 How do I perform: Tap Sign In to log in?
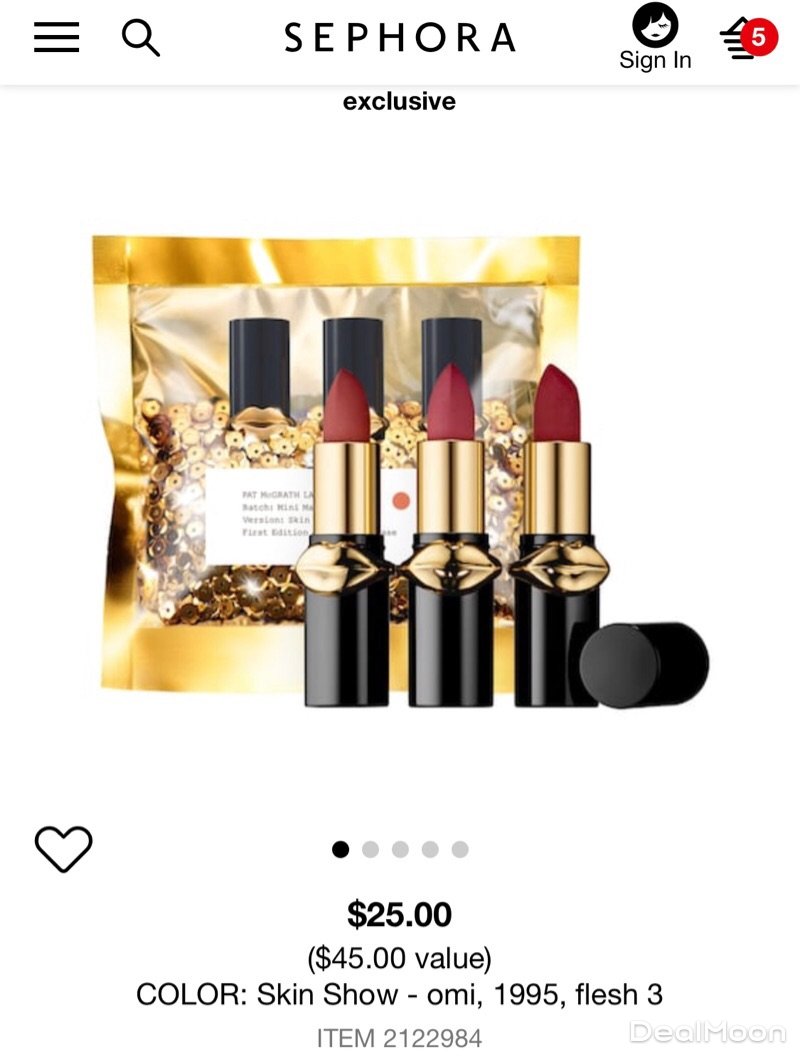pos(655,38)
